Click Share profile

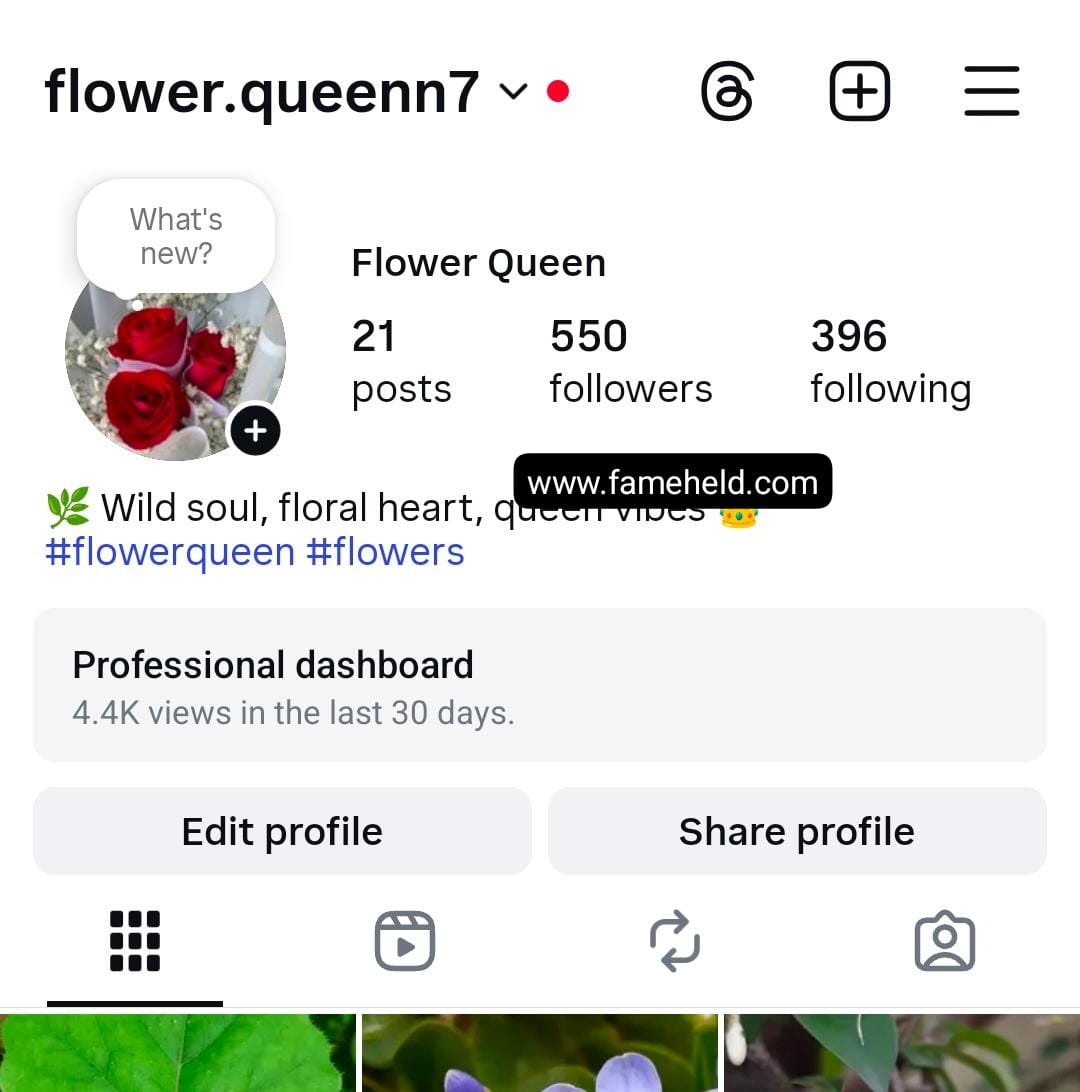[797, 831]
